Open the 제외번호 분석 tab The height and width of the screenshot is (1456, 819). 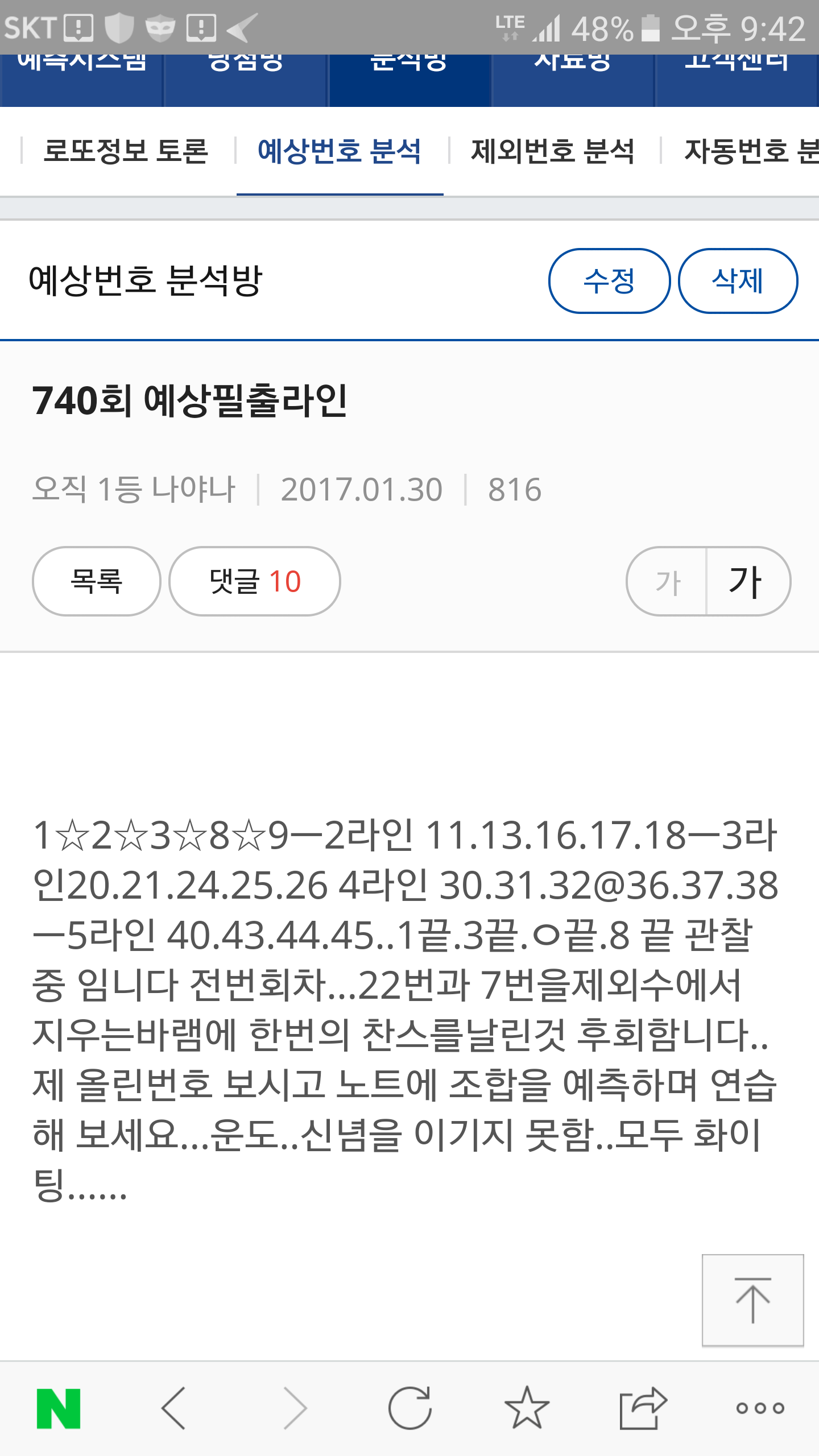coord(552,151)
